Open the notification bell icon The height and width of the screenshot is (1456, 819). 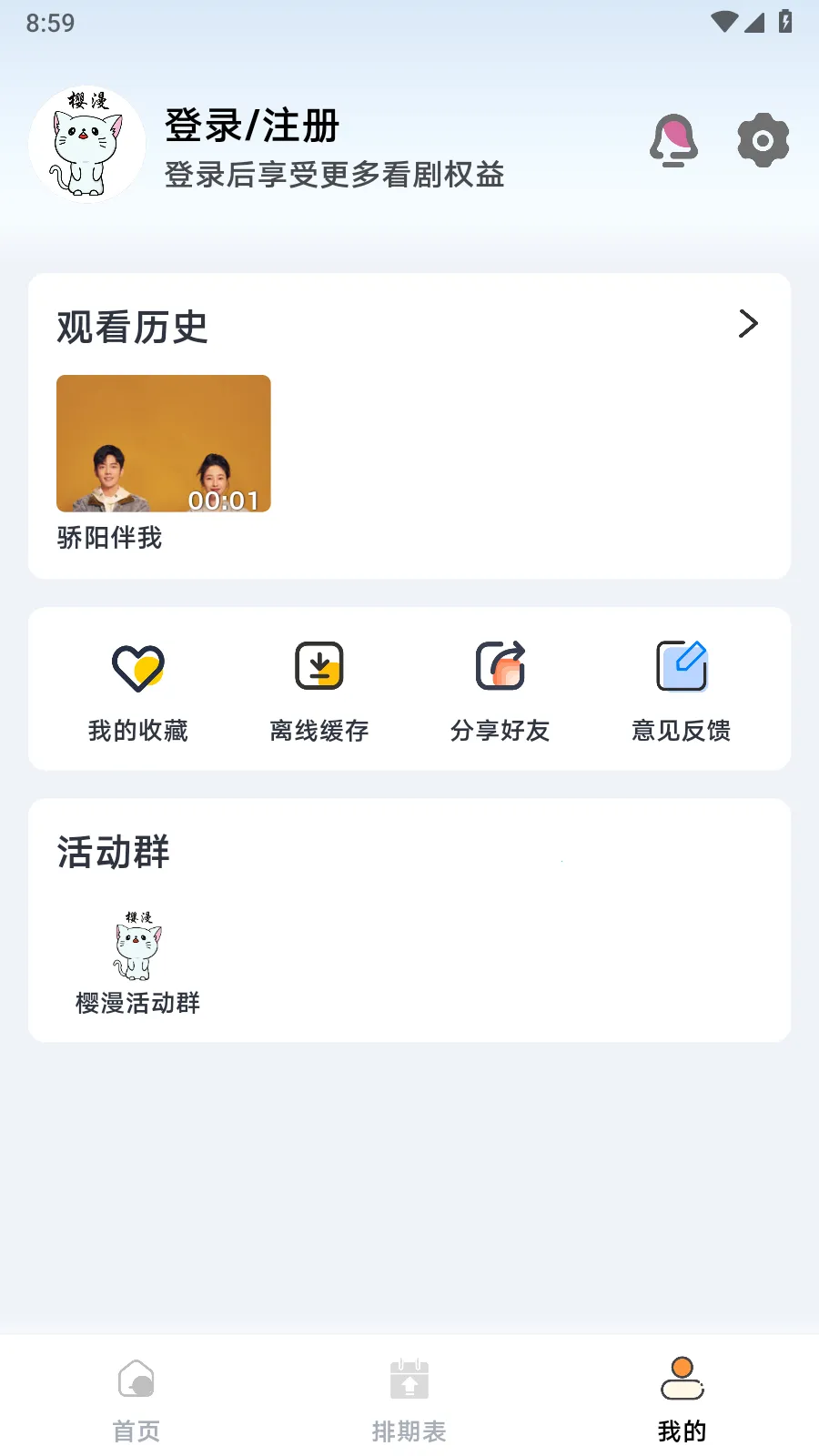(x=673, y=140)
